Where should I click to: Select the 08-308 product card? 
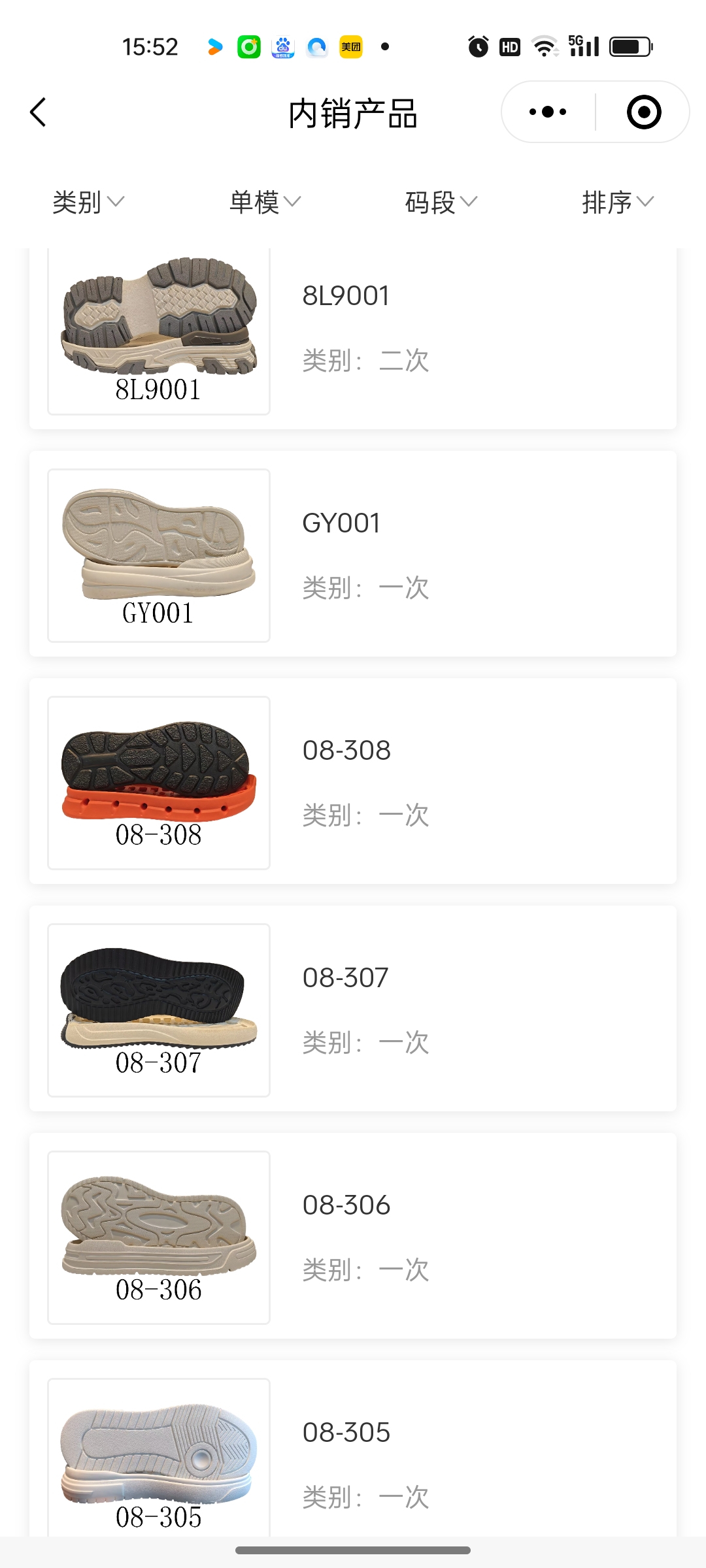click(353, 781)
